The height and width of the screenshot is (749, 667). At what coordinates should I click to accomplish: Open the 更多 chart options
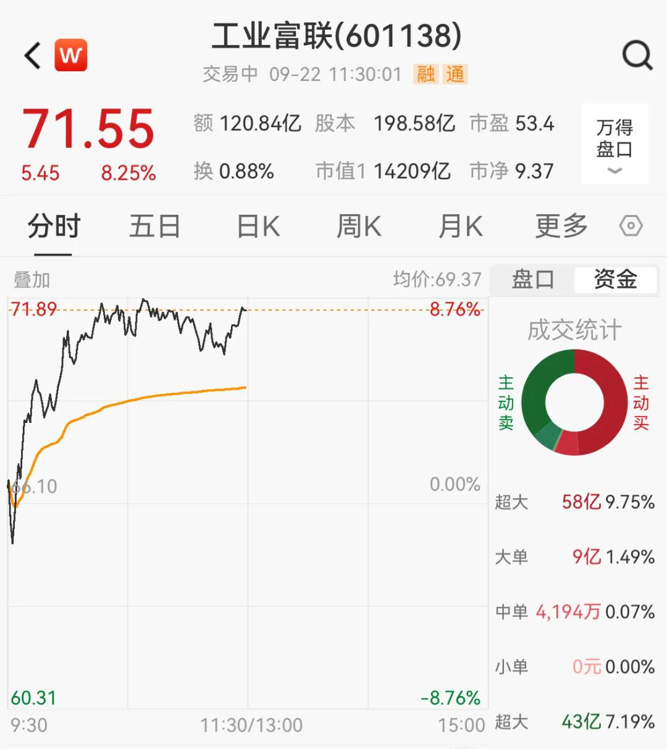pyautogui.click(x=561, y=226)
